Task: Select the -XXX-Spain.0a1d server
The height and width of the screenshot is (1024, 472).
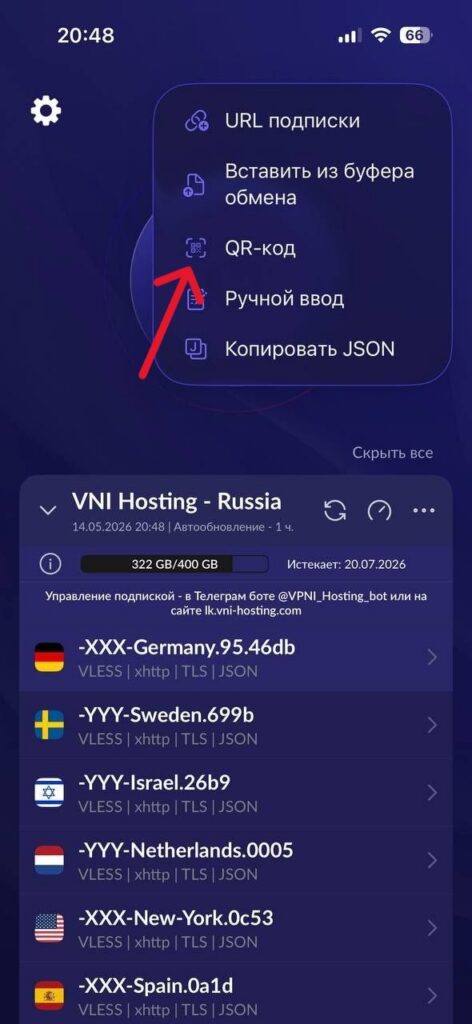Action: point(236,994)
